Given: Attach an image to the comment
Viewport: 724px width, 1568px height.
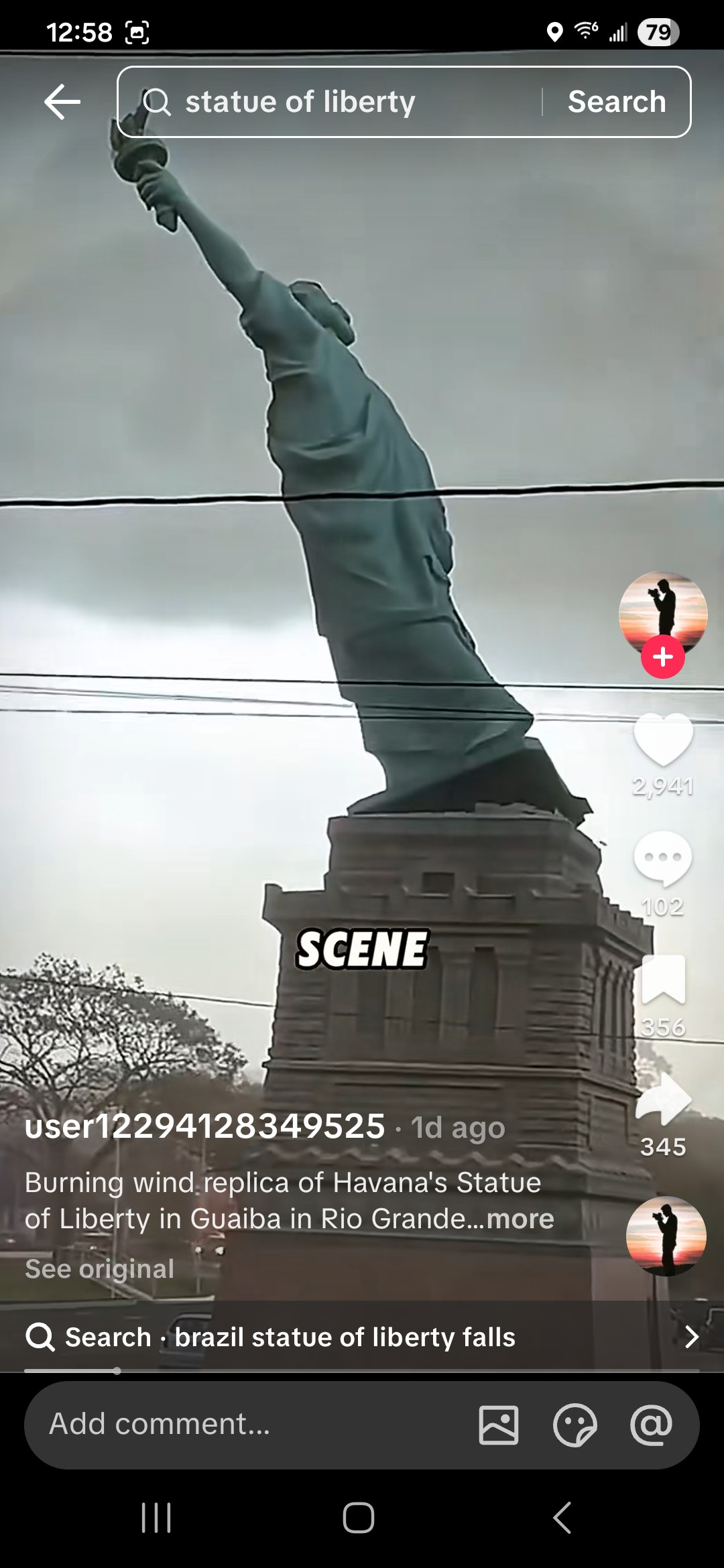Looking at the screenshot, I should click(499, 1425).
